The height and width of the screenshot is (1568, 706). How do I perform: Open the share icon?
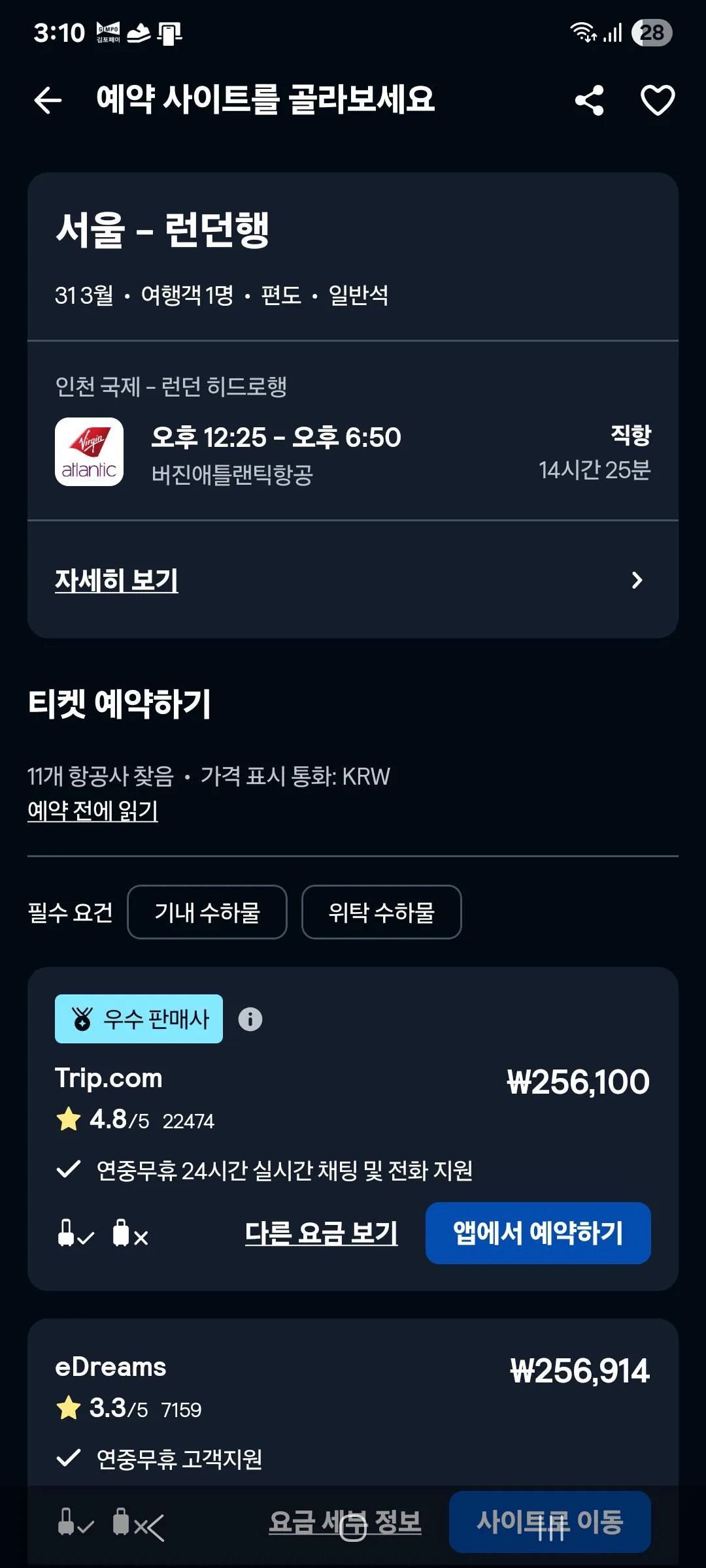pos(588,99)
